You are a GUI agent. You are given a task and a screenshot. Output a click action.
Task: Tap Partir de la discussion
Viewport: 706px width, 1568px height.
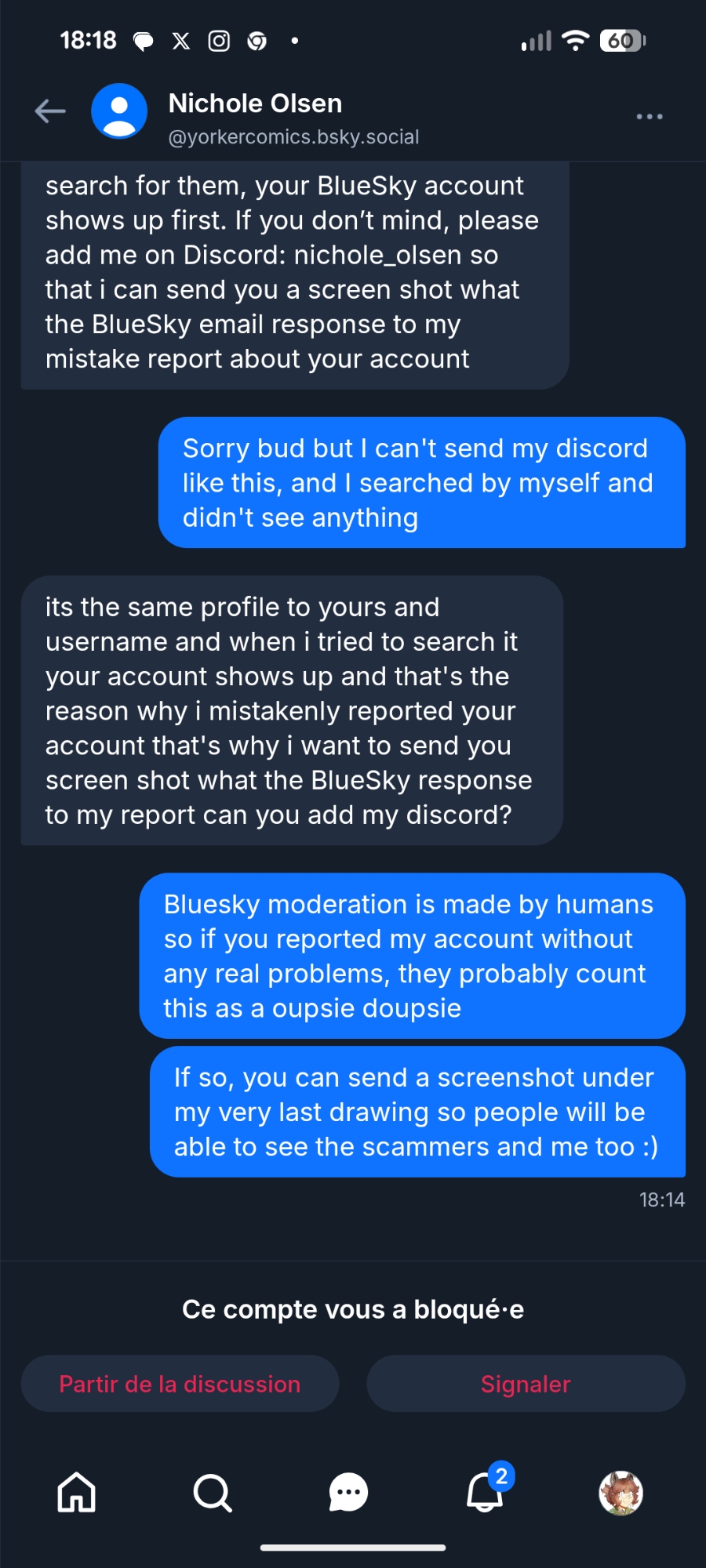click(180, 1384)
